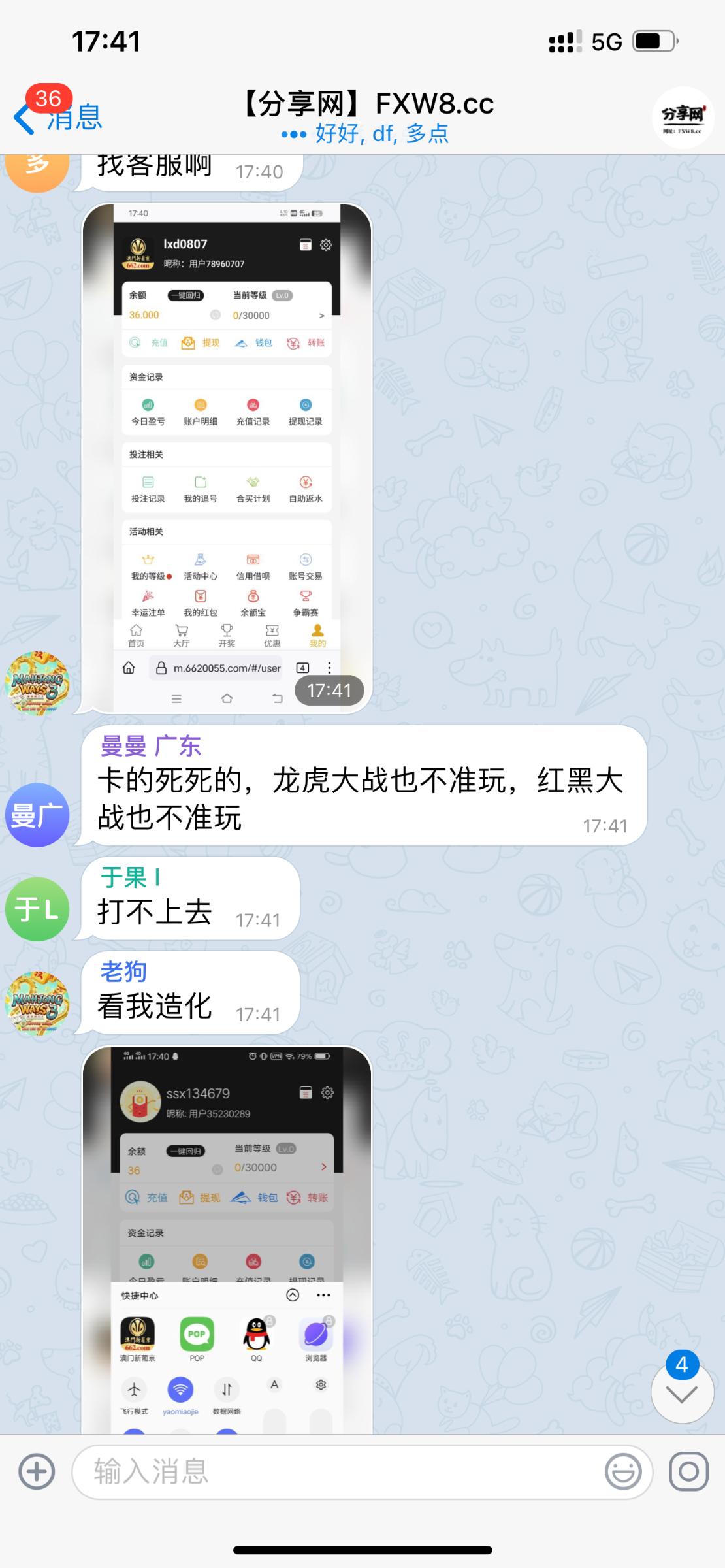Viewport: 725px width, 1568px height.
Task: Open the ssx134679 screenshot image
Action: 227,1240
